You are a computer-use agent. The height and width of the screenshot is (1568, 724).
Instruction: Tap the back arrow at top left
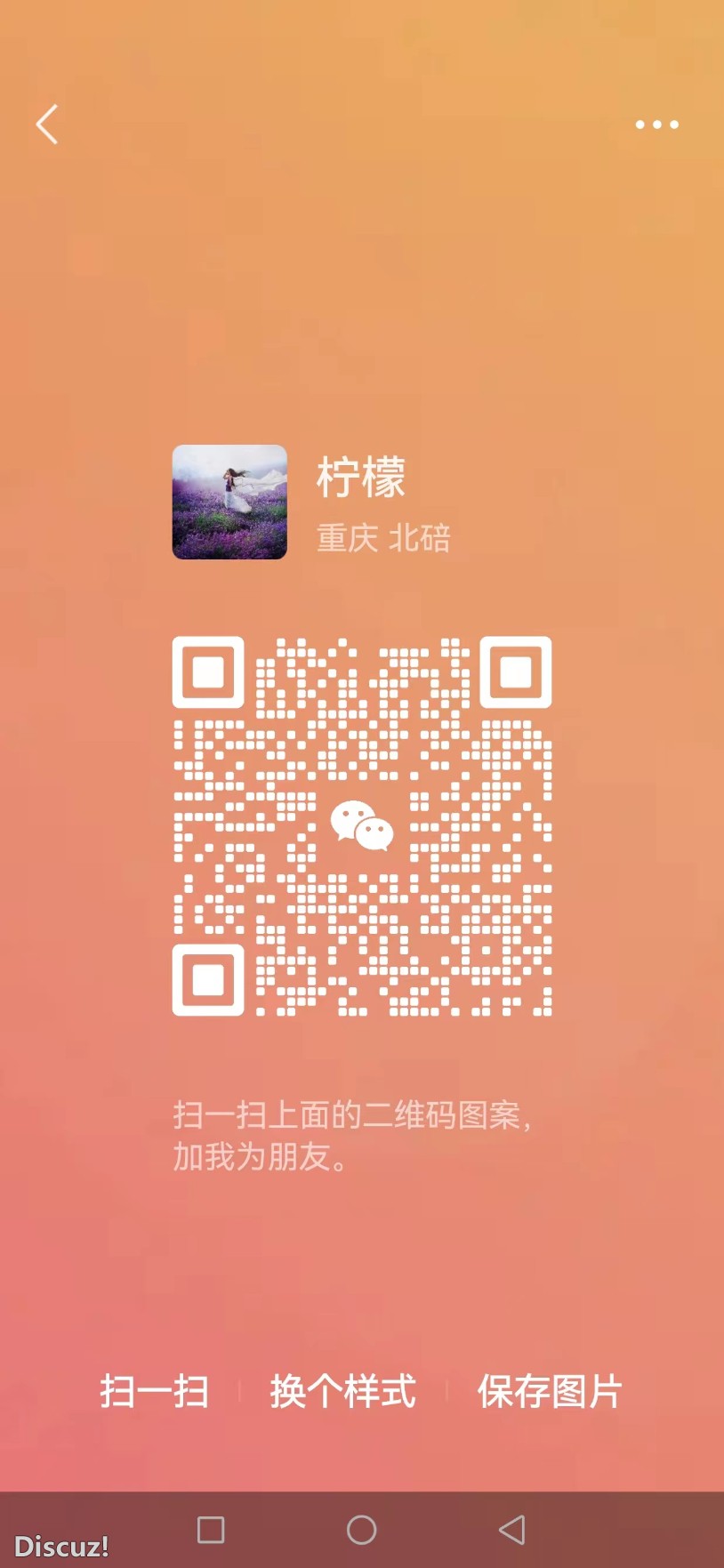[x=46, y=125]
